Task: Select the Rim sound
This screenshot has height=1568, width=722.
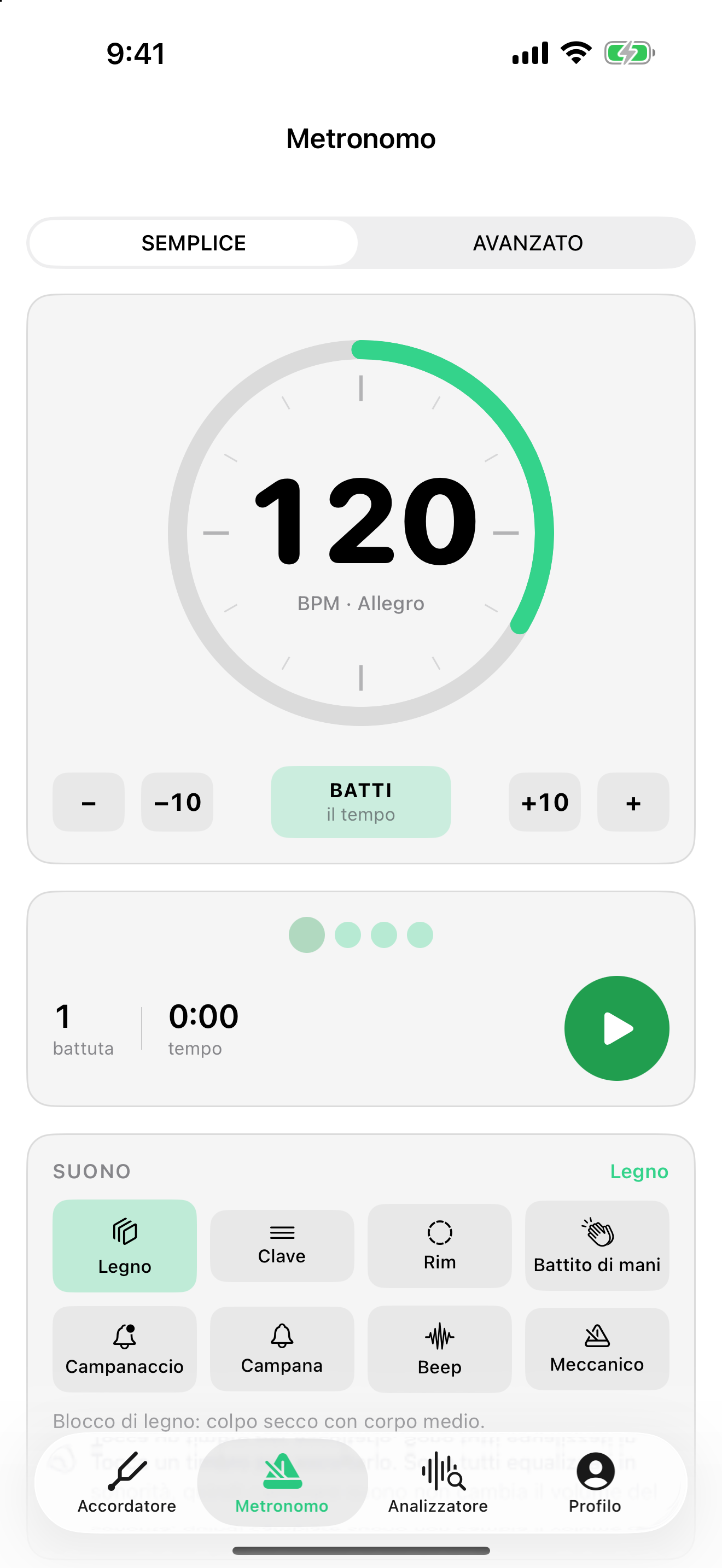Action: (x=440, y=1246)
